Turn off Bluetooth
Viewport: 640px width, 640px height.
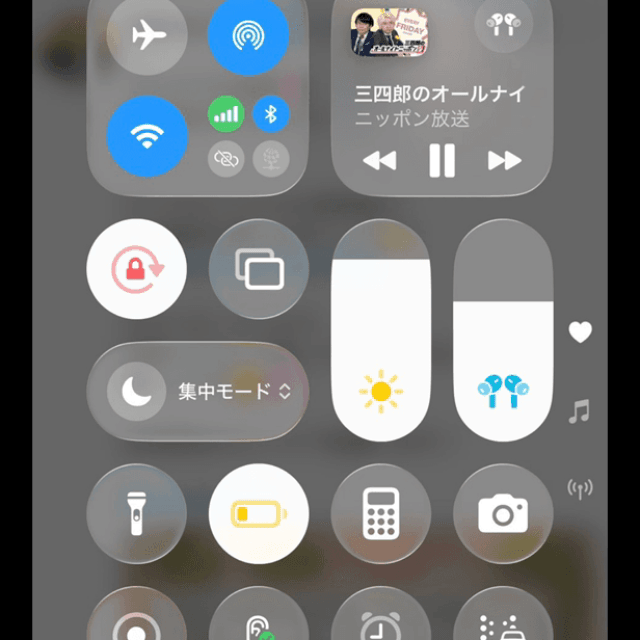(x=269, y=114)
